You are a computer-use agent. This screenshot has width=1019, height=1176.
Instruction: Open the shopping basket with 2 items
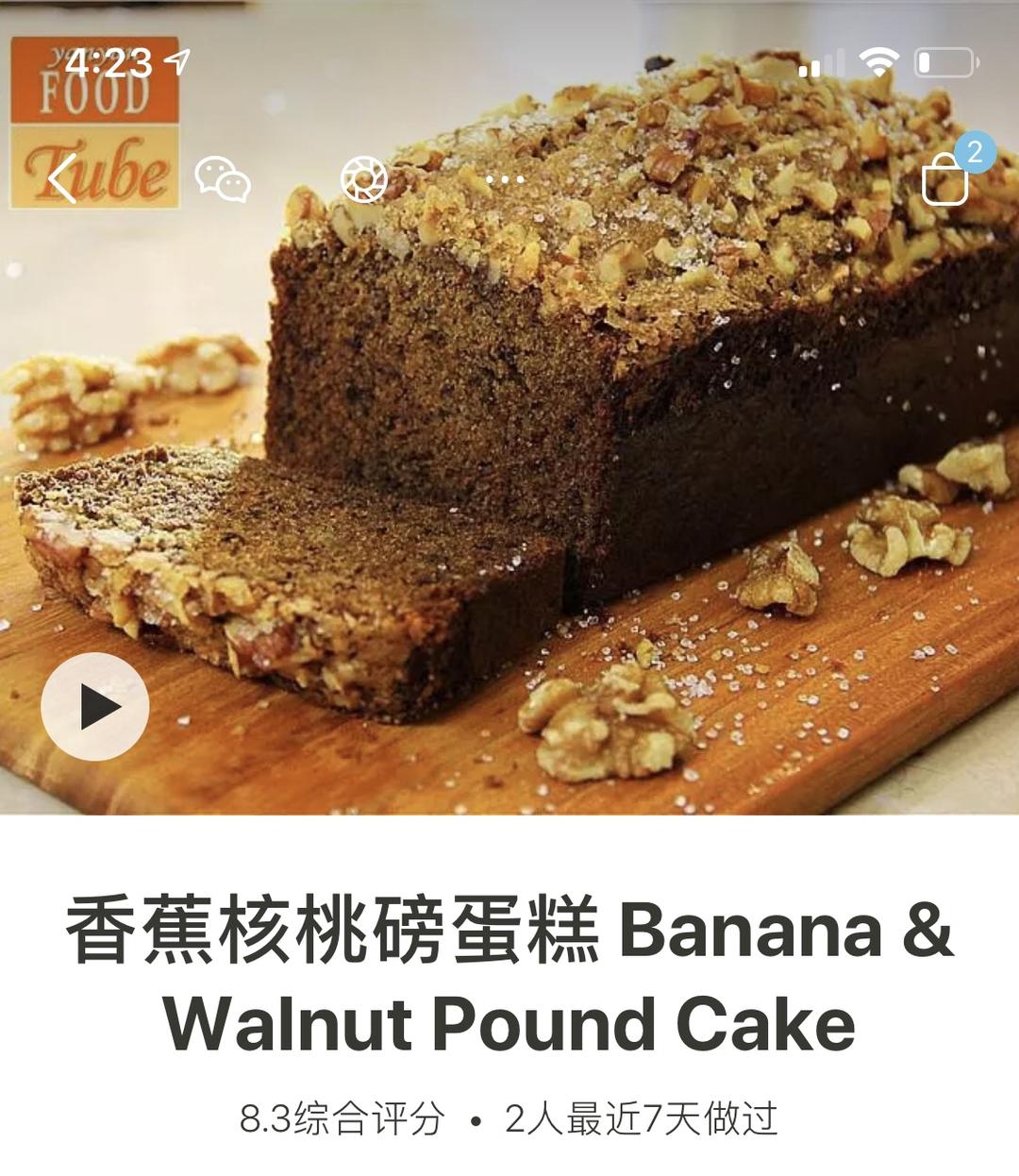946,177
